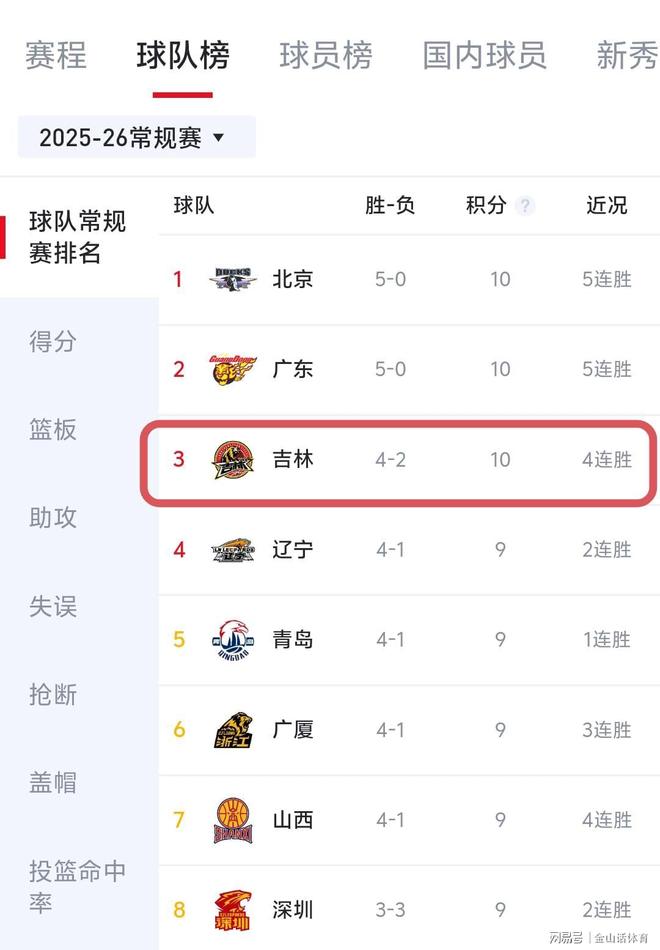Expand the 2025-26常规赛 season dropdown
Image resolution: width=660 pixels, height=950 pixels.
coord(137,138)
